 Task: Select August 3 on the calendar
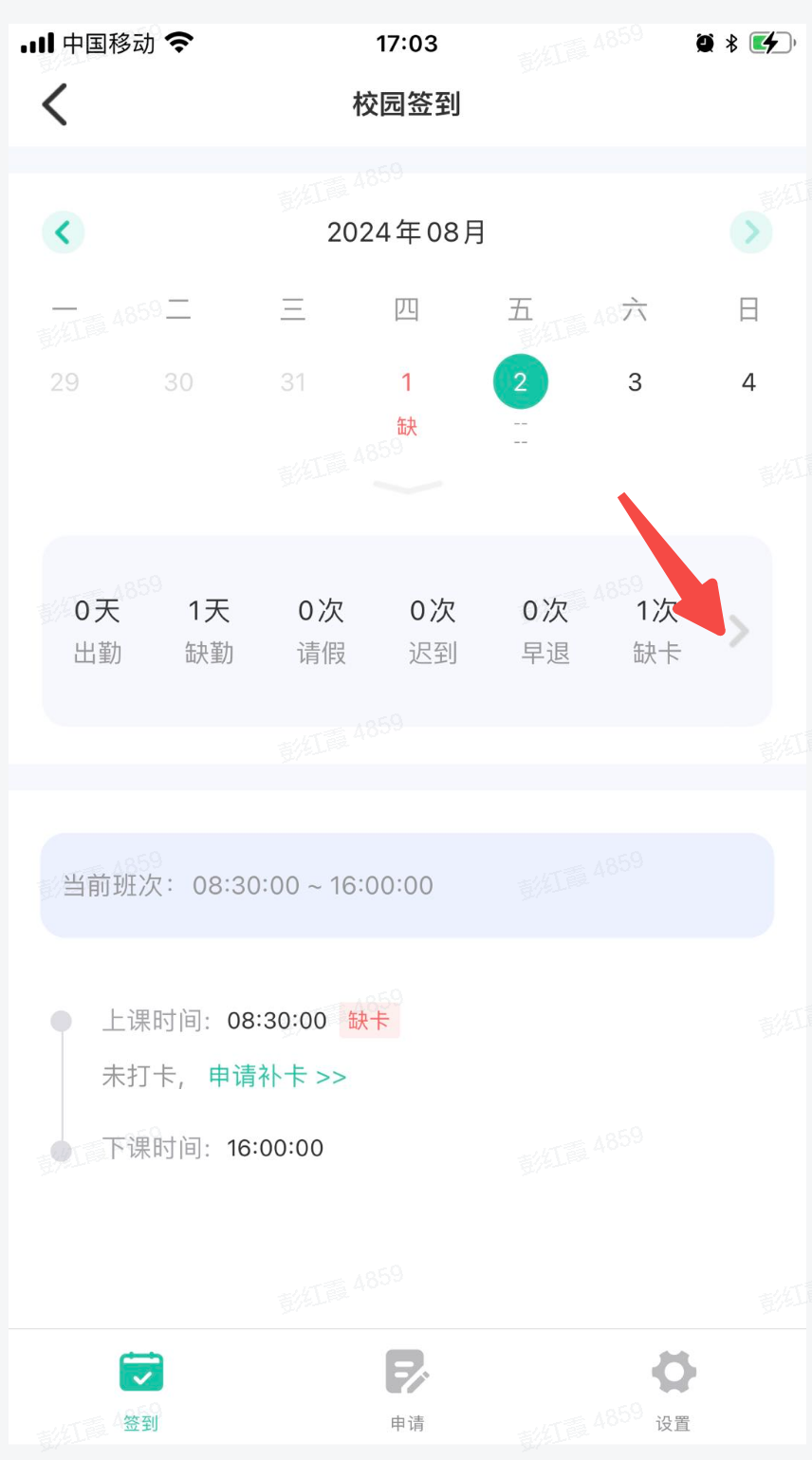point(635,382)
